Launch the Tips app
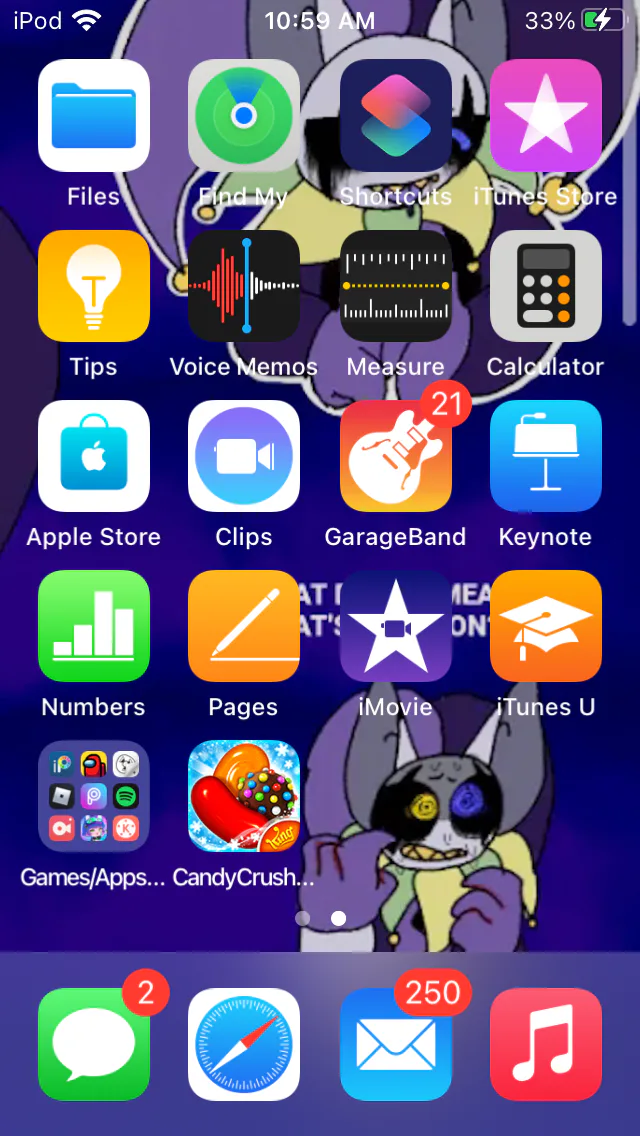The width and height of the screenshot is (640, 1136). click(x=94, y=286)
